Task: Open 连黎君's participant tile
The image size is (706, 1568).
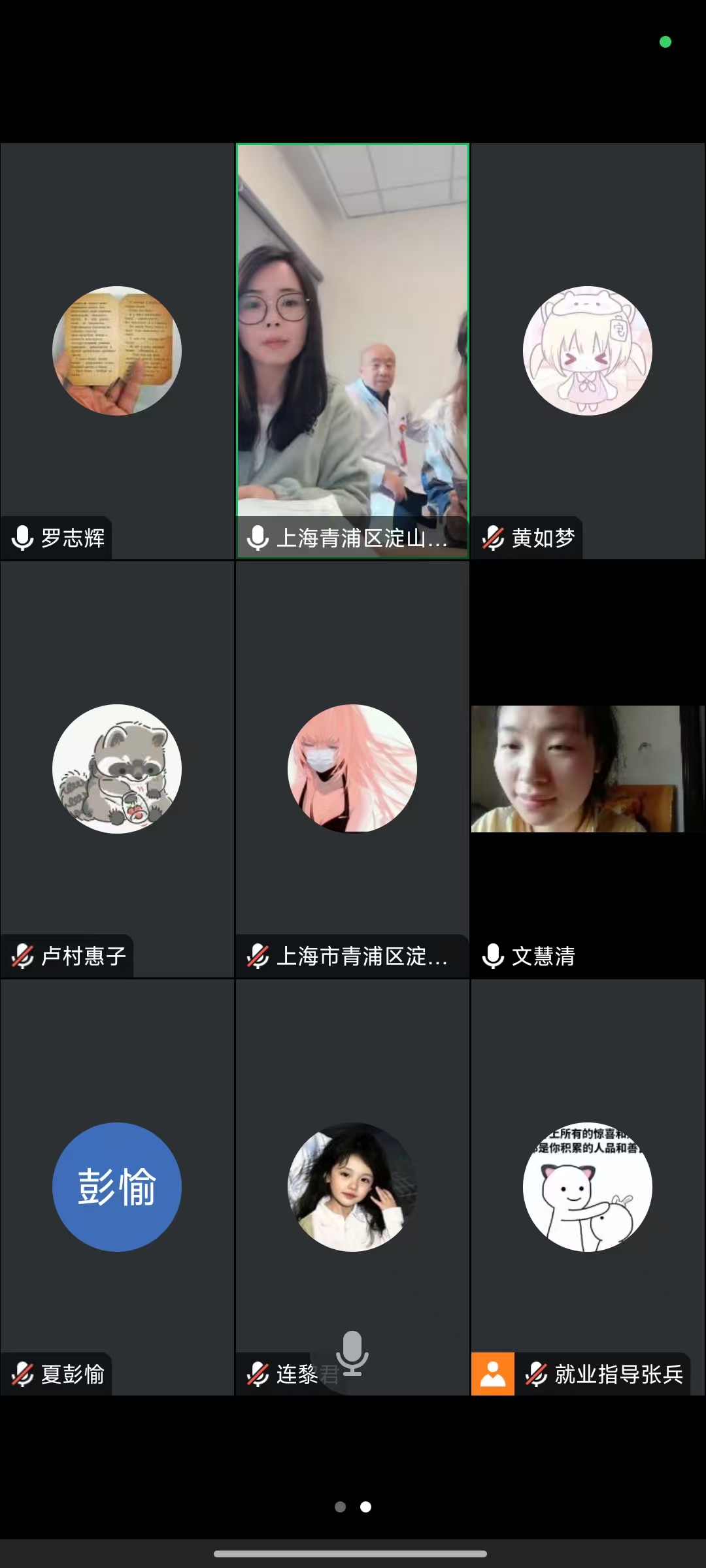Action: tap(352, 1186)
